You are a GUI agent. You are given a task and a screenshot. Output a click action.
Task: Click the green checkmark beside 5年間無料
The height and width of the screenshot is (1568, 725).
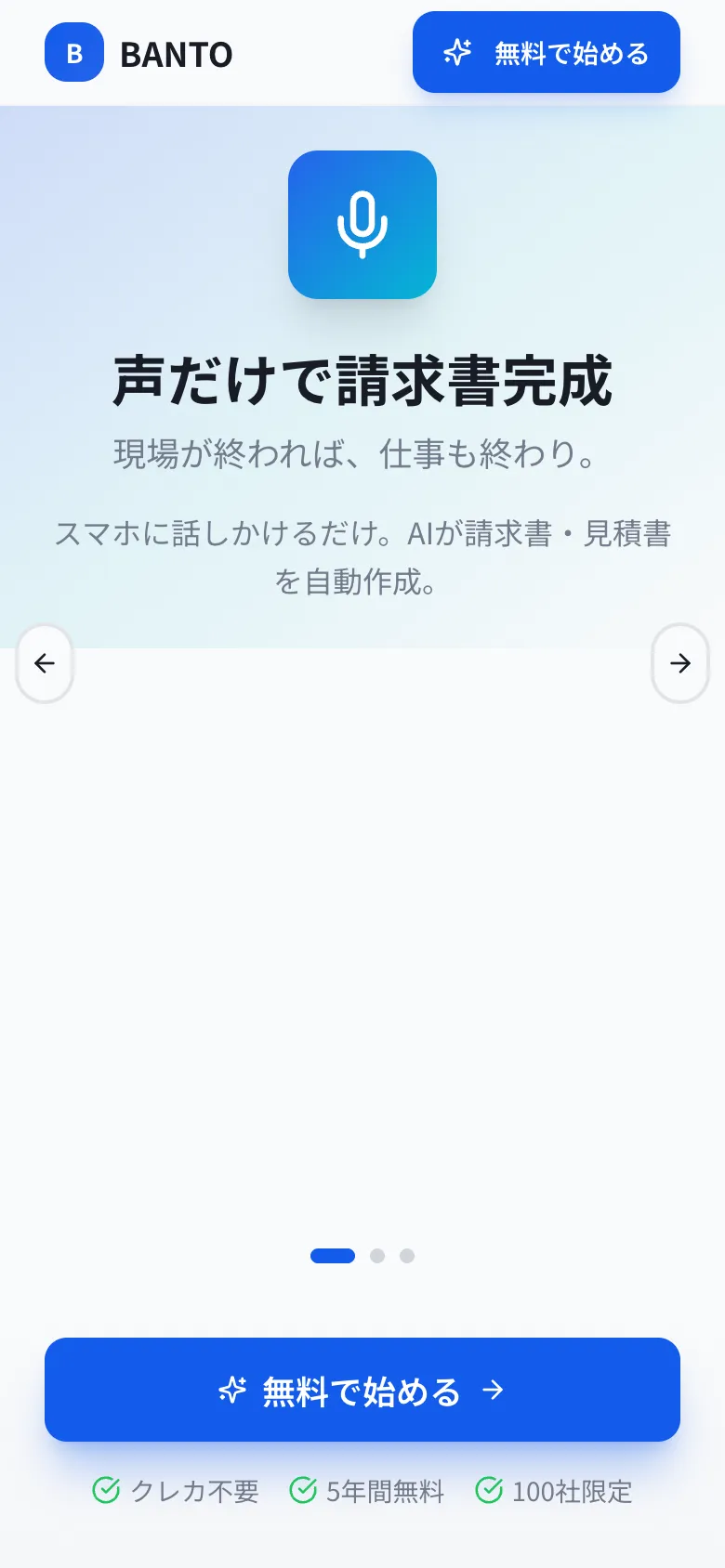(x=305, y=1491)
